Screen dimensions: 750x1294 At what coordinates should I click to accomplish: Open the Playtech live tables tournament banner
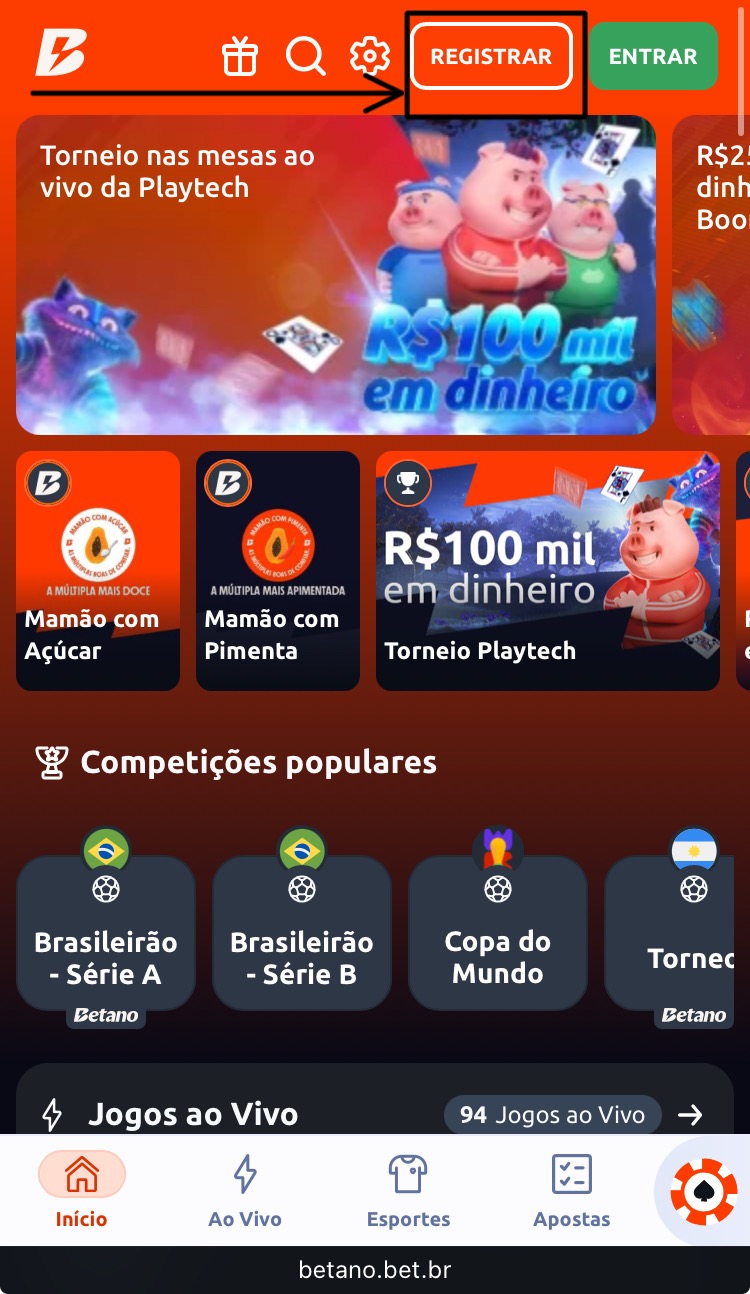coord(336,275)
